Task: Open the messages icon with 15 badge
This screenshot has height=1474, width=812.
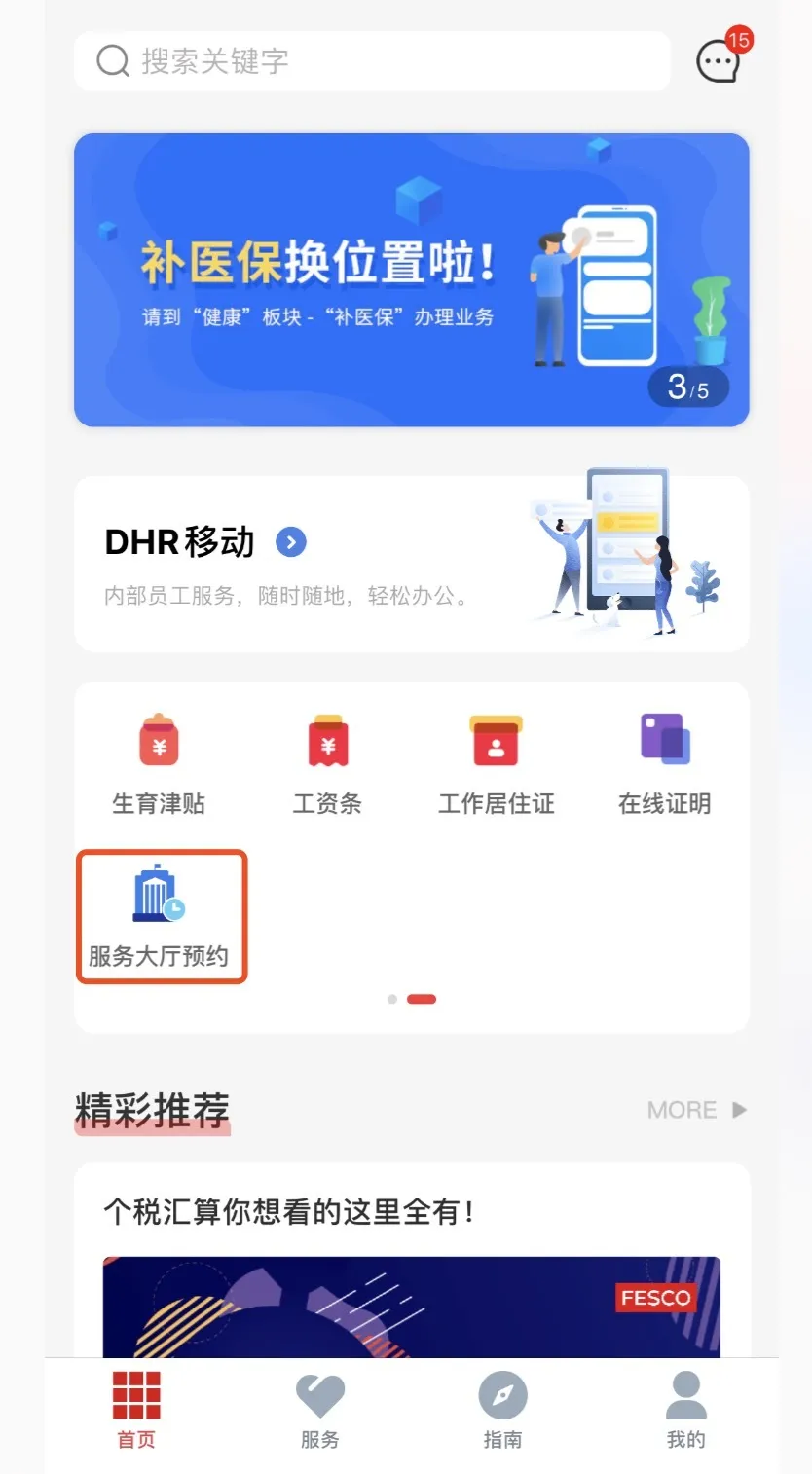Action: [722, 57]
